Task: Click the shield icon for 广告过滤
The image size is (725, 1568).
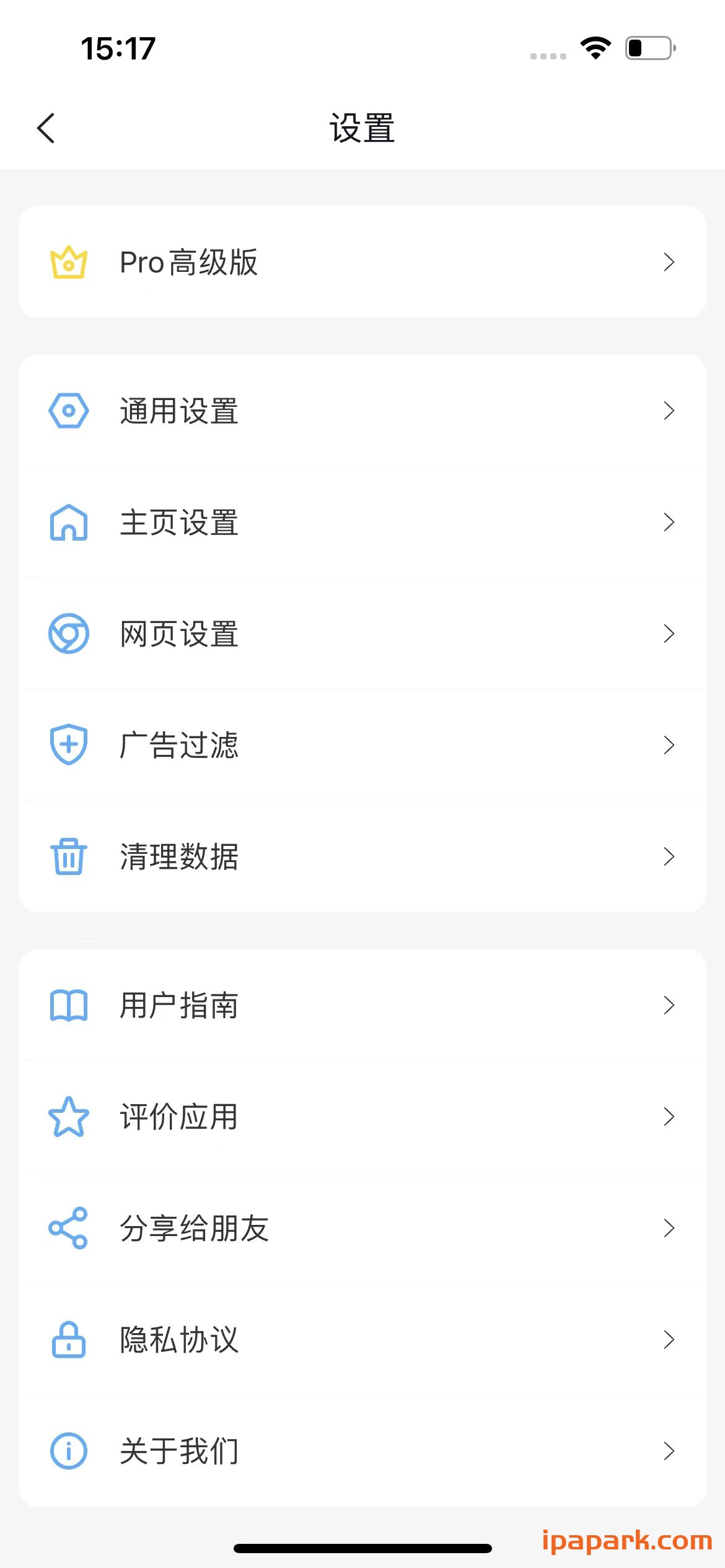Action: pos(69,745)
